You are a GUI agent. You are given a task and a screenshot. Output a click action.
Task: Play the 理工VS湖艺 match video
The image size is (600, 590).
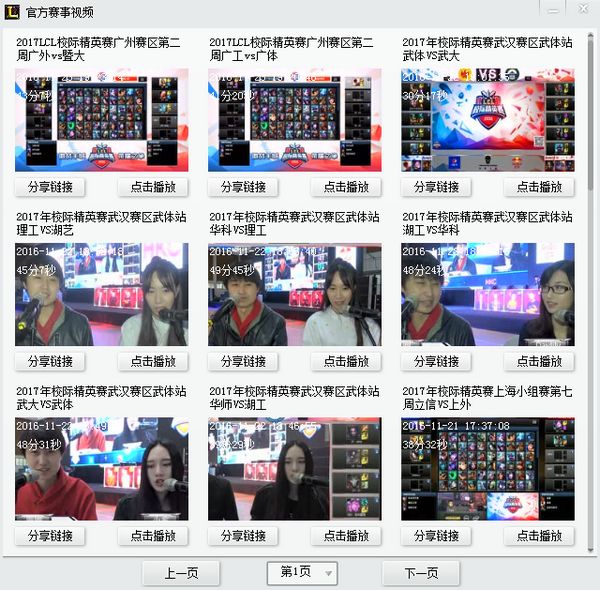click(152, 361)
